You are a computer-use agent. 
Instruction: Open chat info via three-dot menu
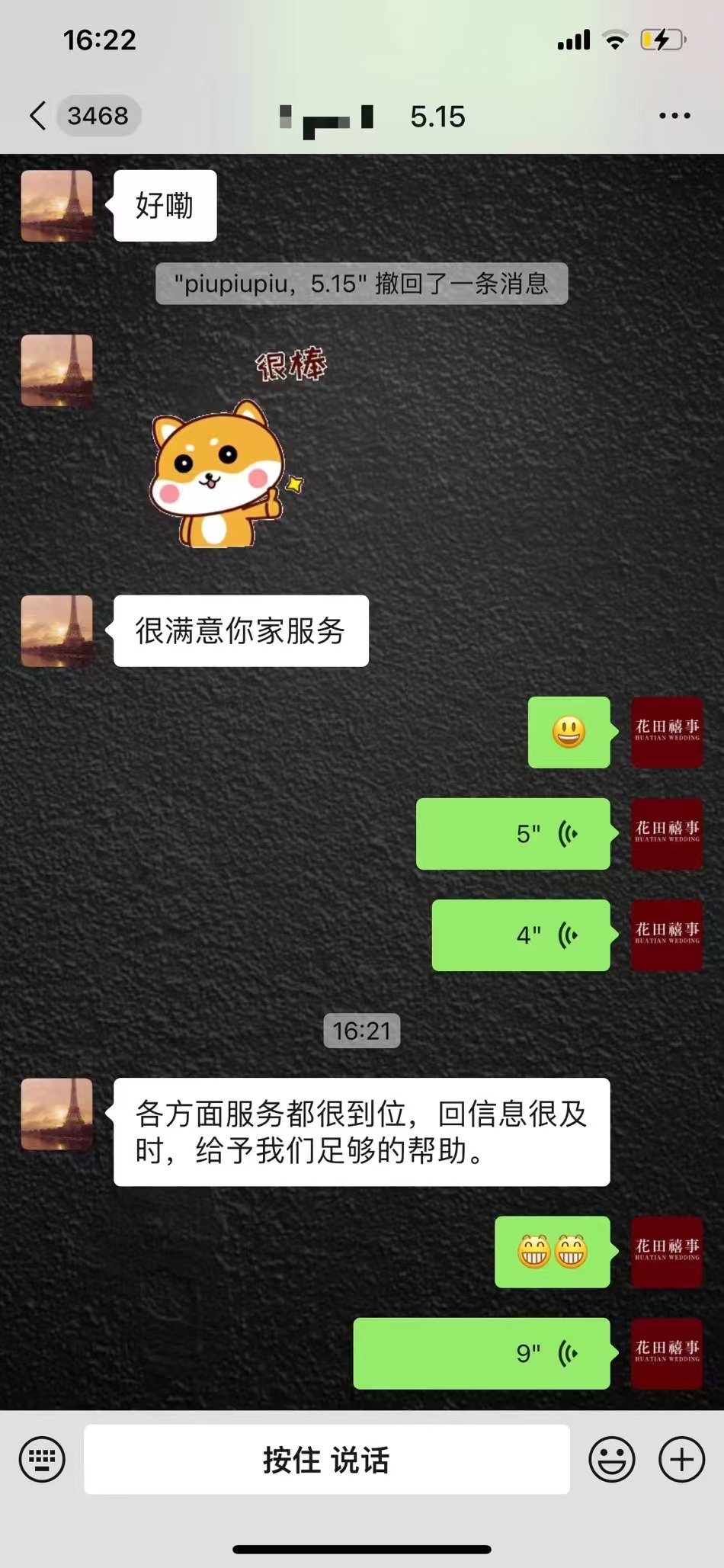674,116
